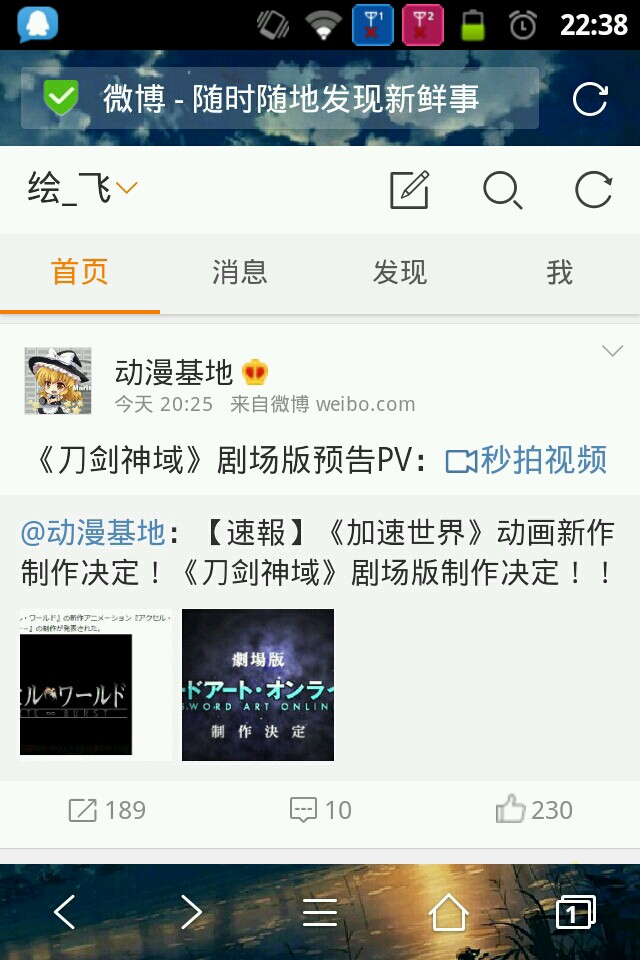
Task: Repost the 动漫基地 post
Action: click(x=107, y=810)
